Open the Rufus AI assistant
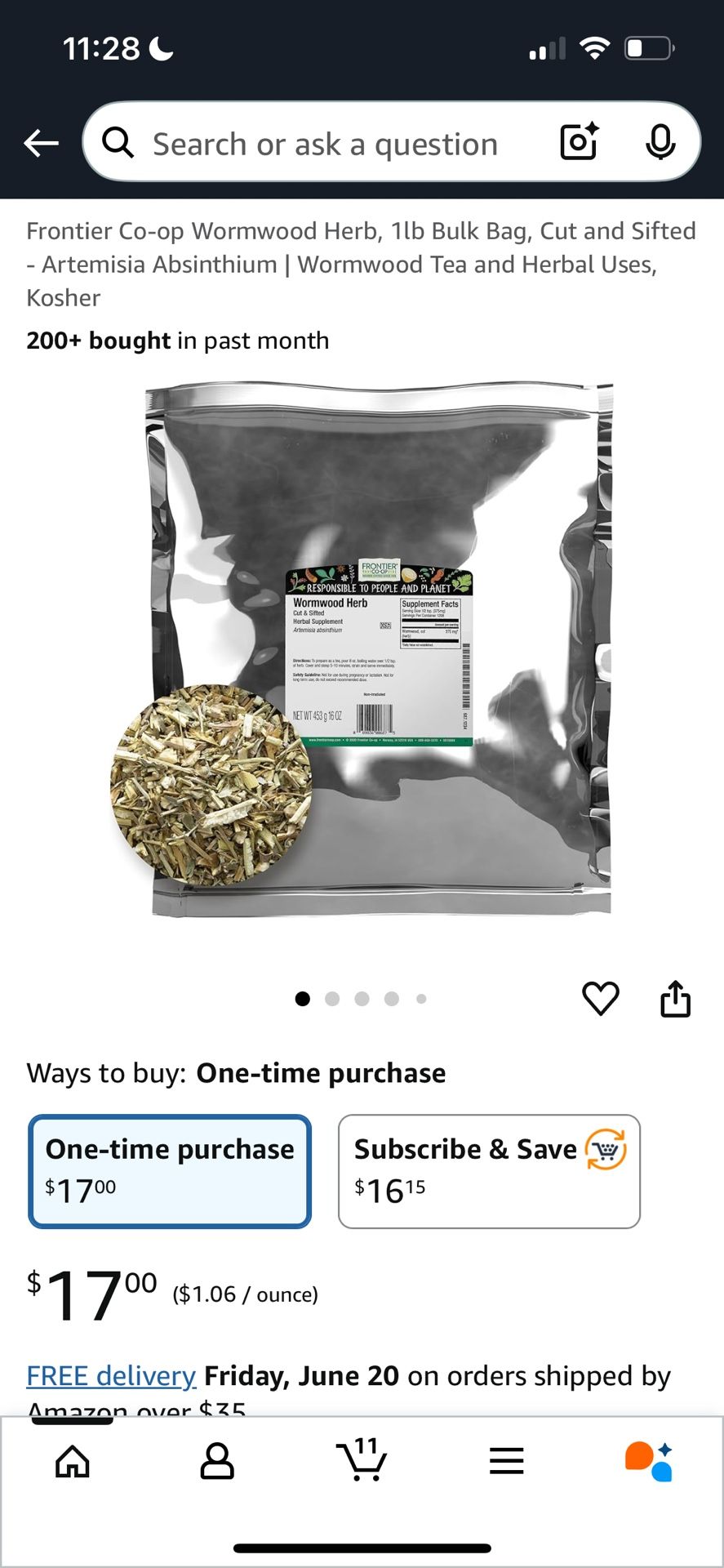Viewport: 724px width, 1568px height. pyautogui.click(x=650, y=1461)
